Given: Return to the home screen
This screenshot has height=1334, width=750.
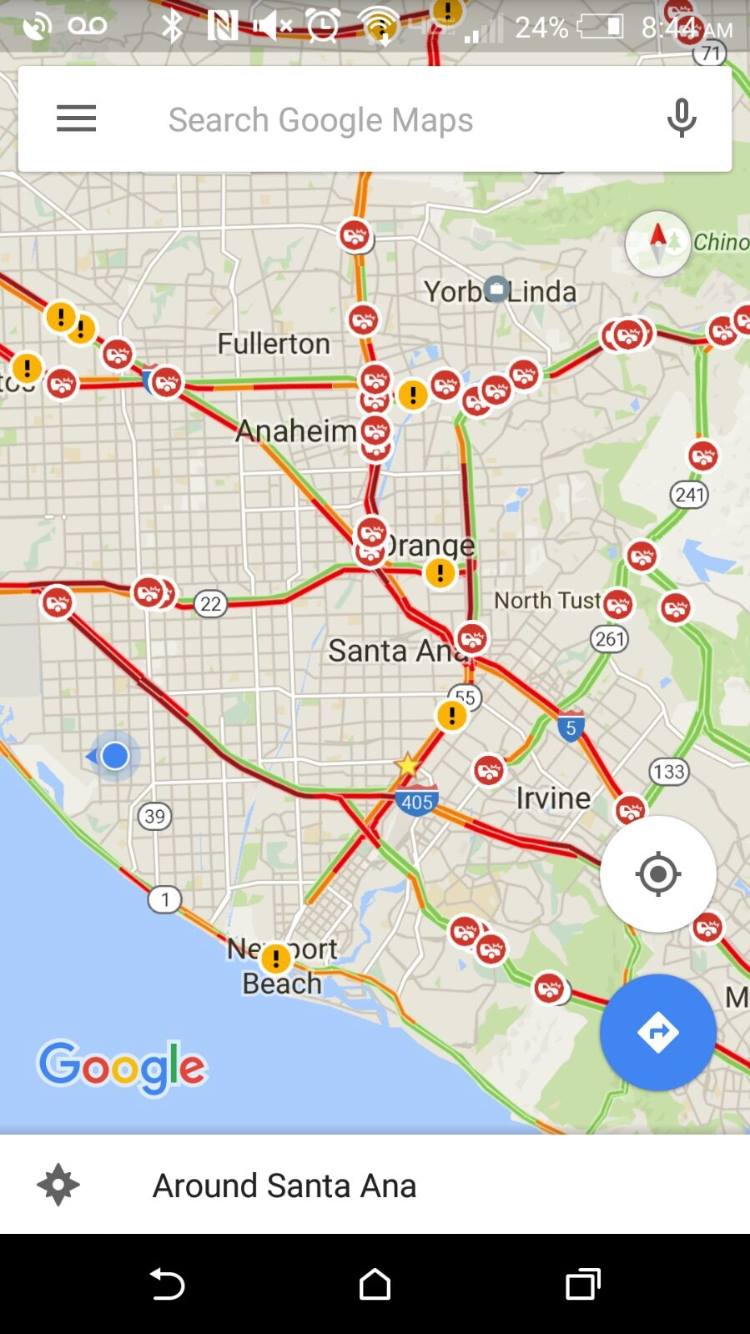Looking at the screenshot, I should tap(375, 1283).
